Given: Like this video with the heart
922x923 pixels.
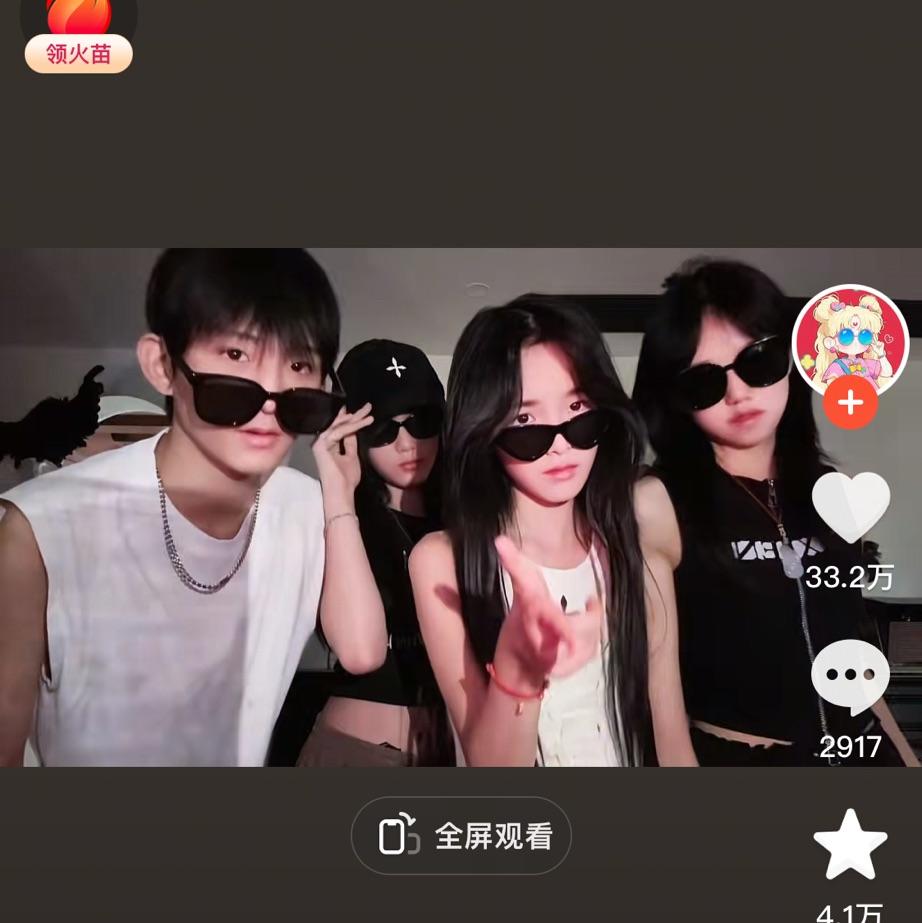Looking at the screenshot, I should point(850,506).
